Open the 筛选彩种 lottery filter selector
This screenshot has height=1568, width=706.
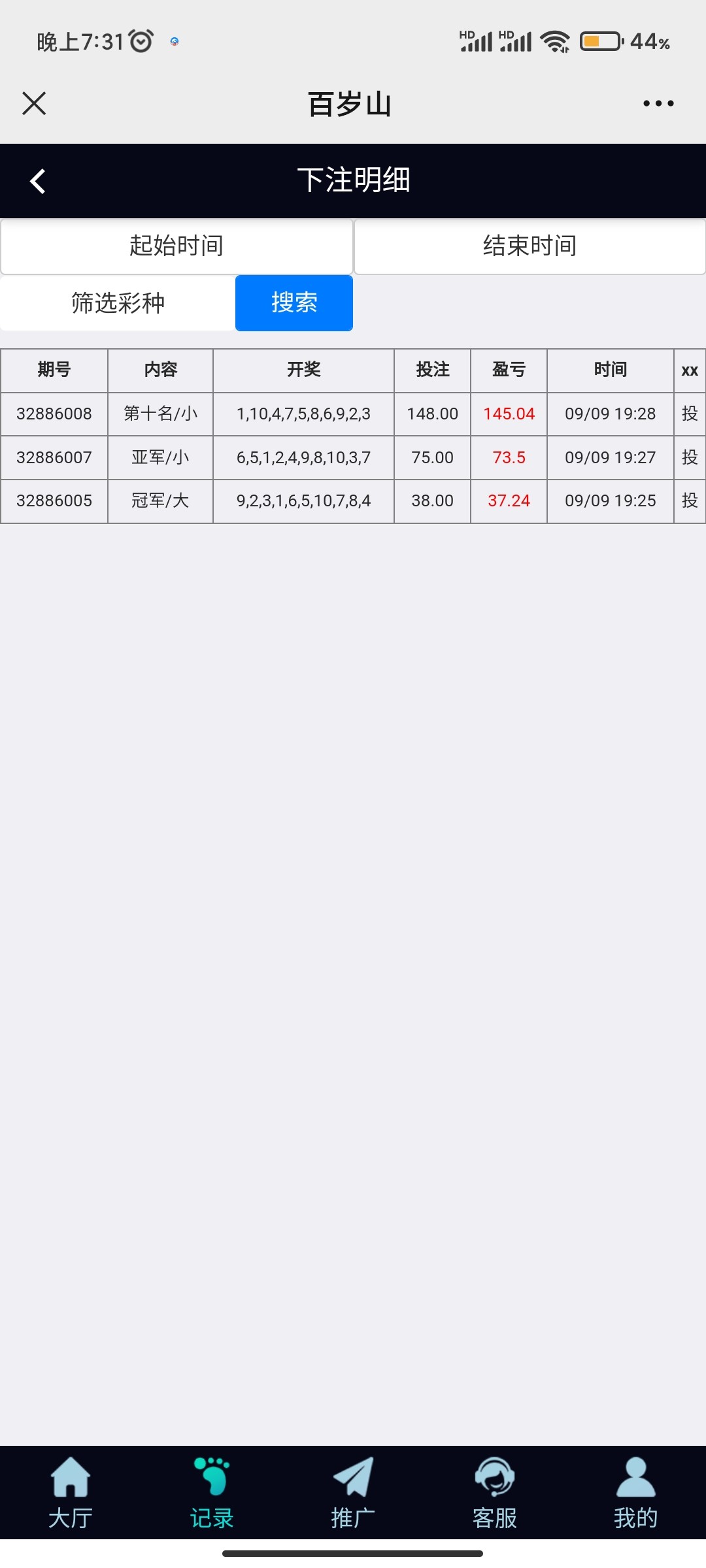click(x=118, y=302)
